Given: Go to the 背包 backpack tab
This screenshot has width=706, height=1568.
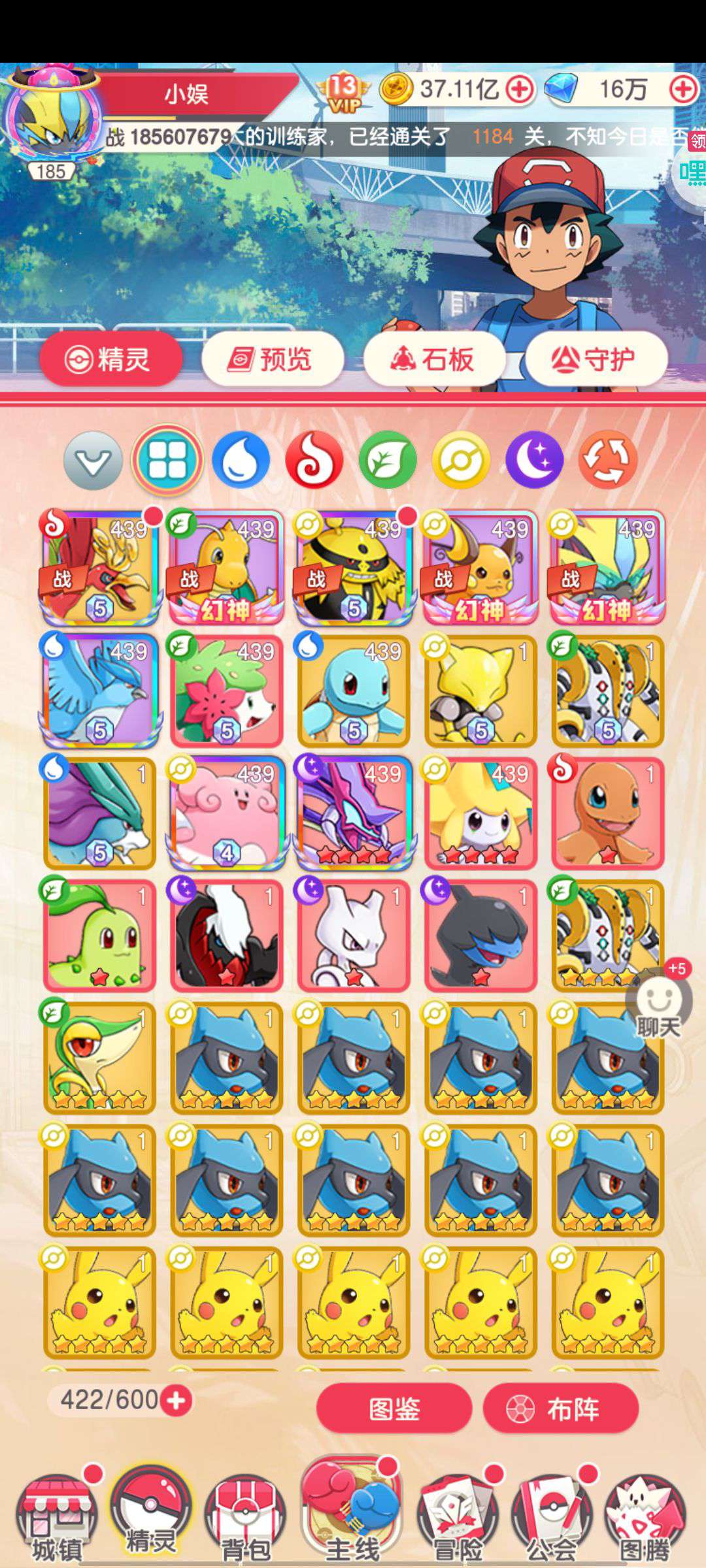Looking at the screenshot, I should (245, 1517).
